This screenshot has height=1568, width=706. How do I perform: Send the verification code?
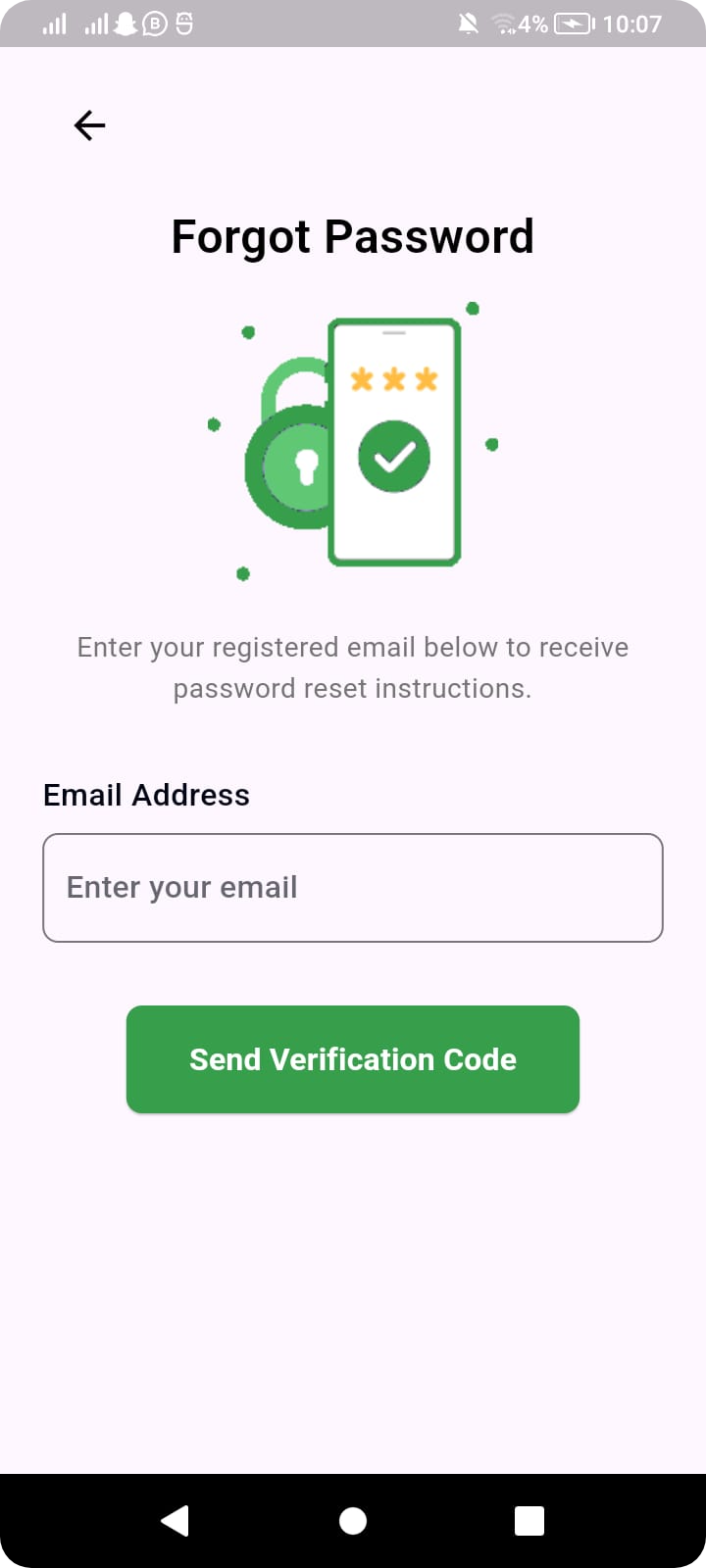pos(353,1059)
